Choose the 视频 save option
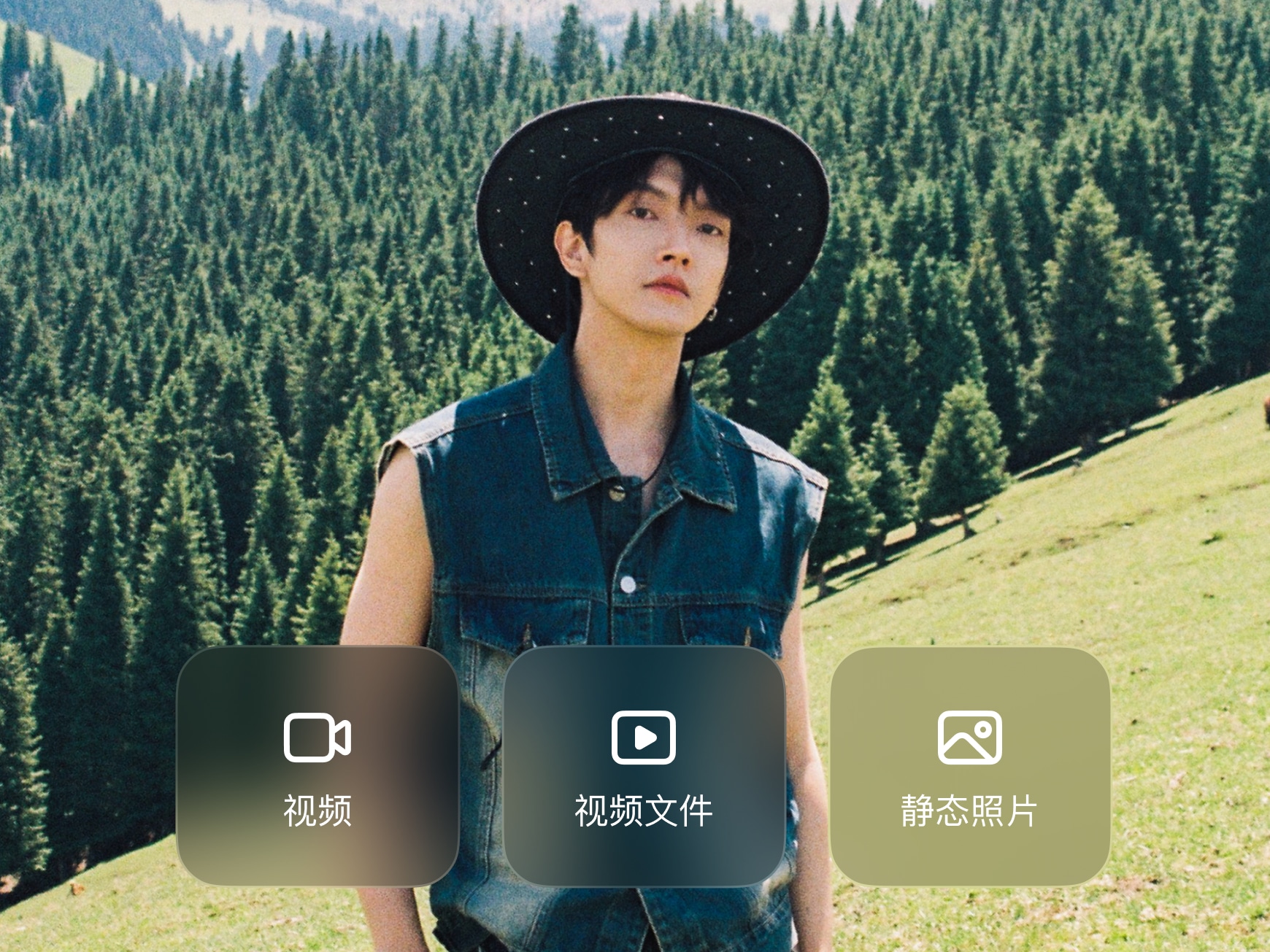Image resolution: width=1270 pixels, height=952 pixels. click(317, 766)
